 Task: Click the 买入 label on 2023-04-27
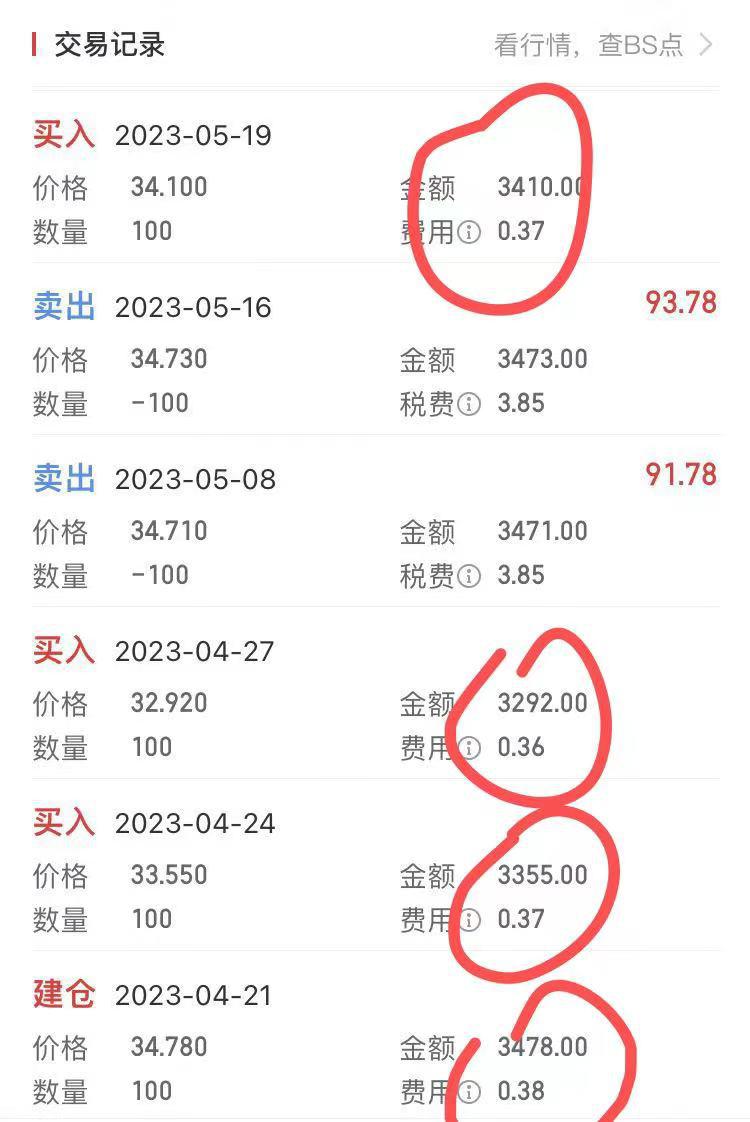(x=64, y=651)
